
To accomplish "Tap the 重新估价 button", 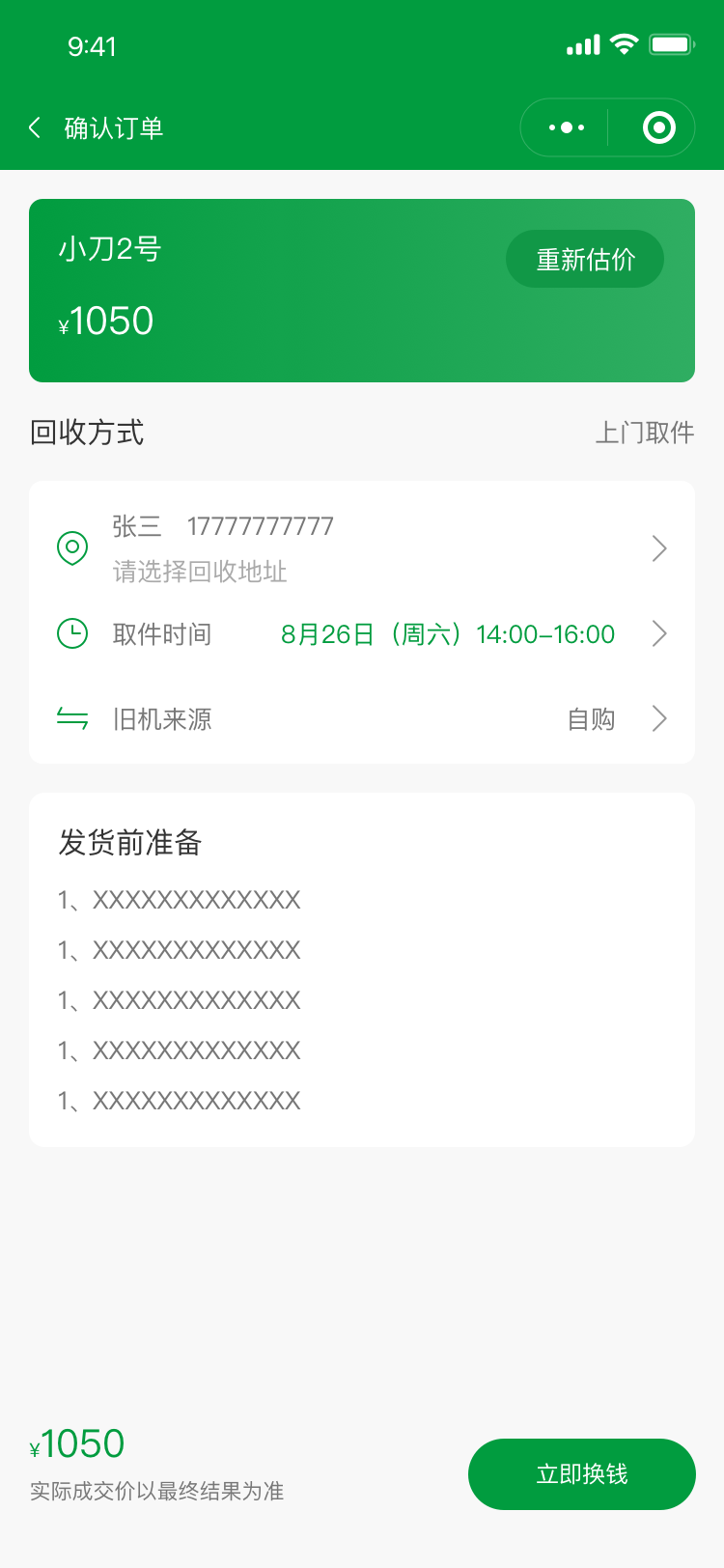I will pos(585,259).
